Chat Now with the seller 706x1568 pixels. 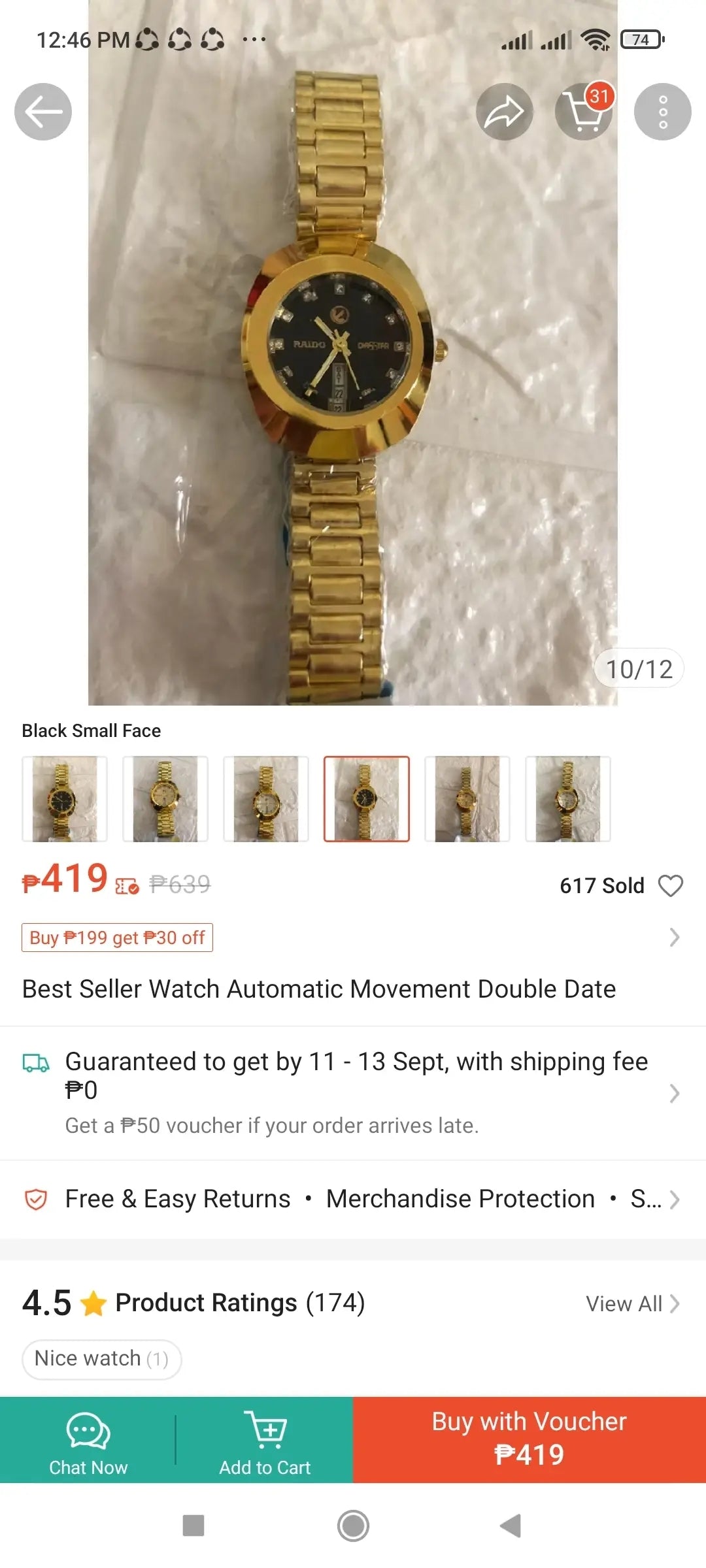pyautogui.click(x=88, y=1441)
